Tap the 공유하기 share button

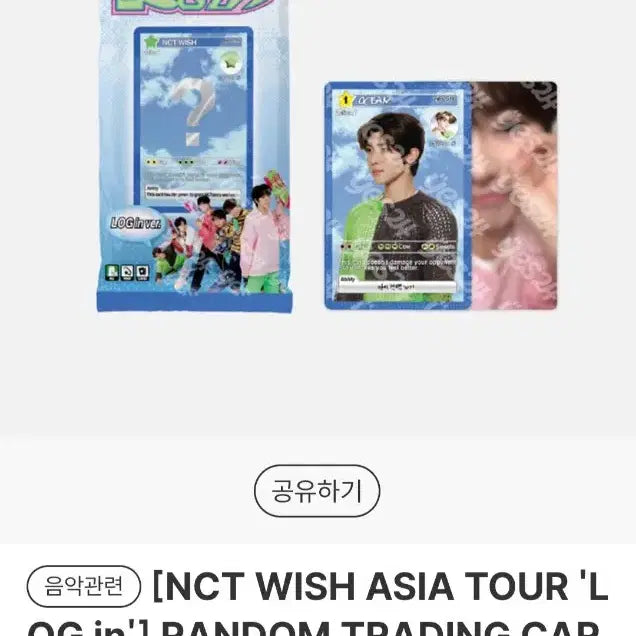[317, 491]
